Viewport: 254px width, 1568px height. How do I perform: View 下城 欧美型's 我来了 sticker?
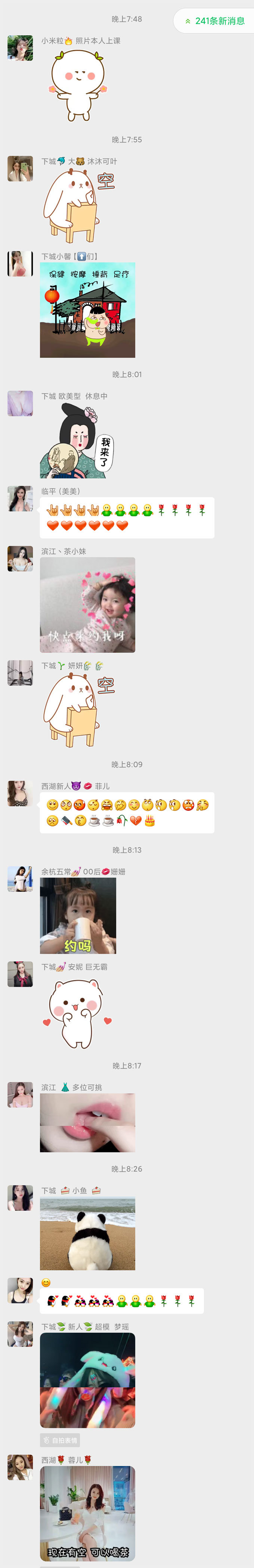(x=78, y=441)
